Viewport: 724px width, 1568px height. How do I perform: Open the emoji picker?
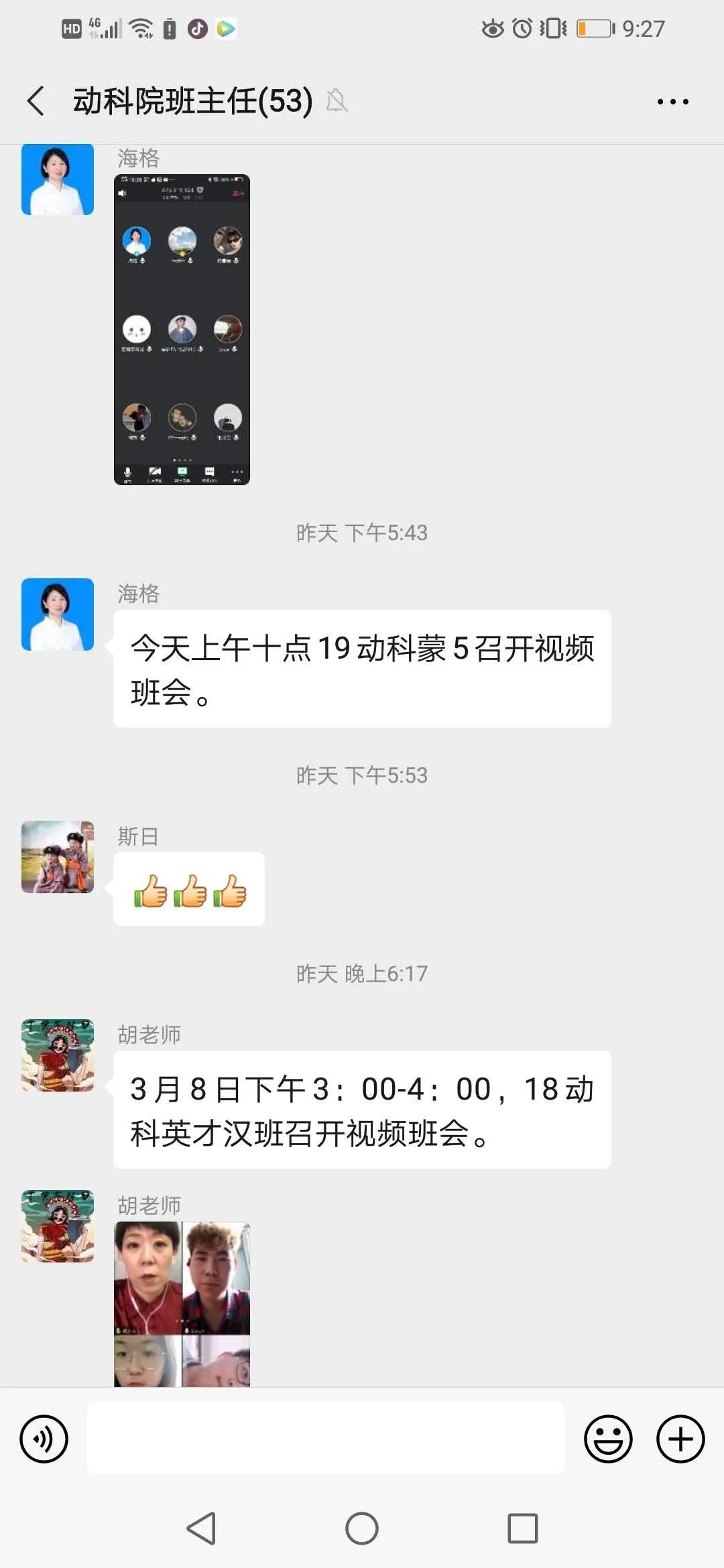click(608, 1439)
